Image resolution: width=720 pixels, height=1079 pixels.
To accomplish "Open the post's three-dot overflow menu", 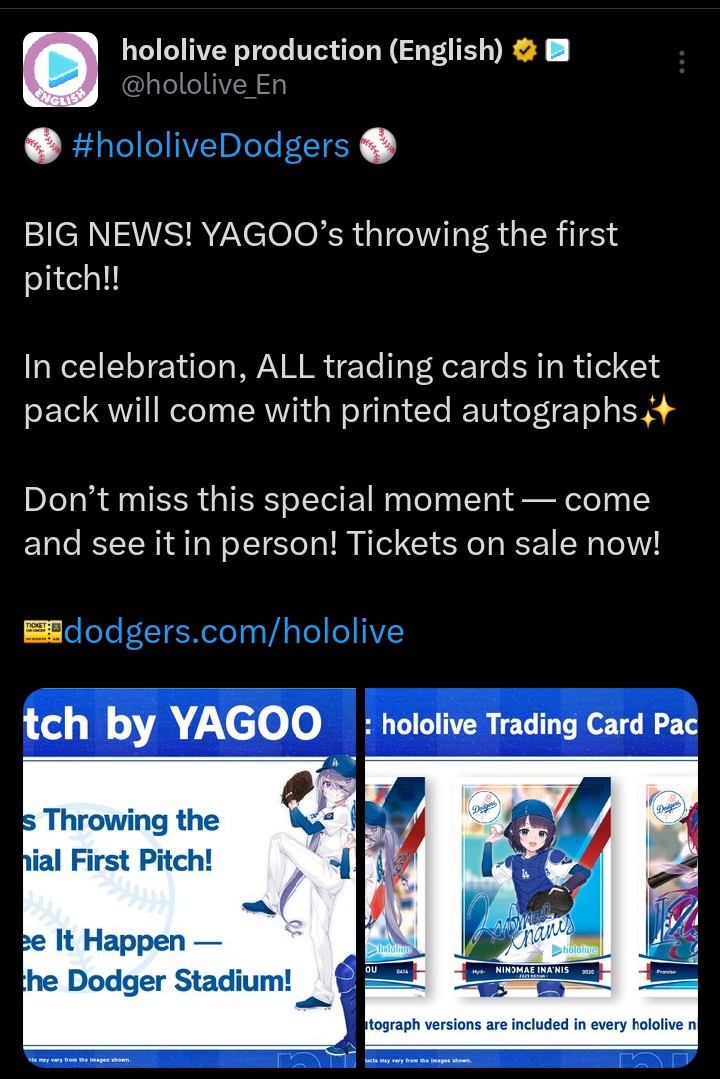I will (x=682, y=62).
